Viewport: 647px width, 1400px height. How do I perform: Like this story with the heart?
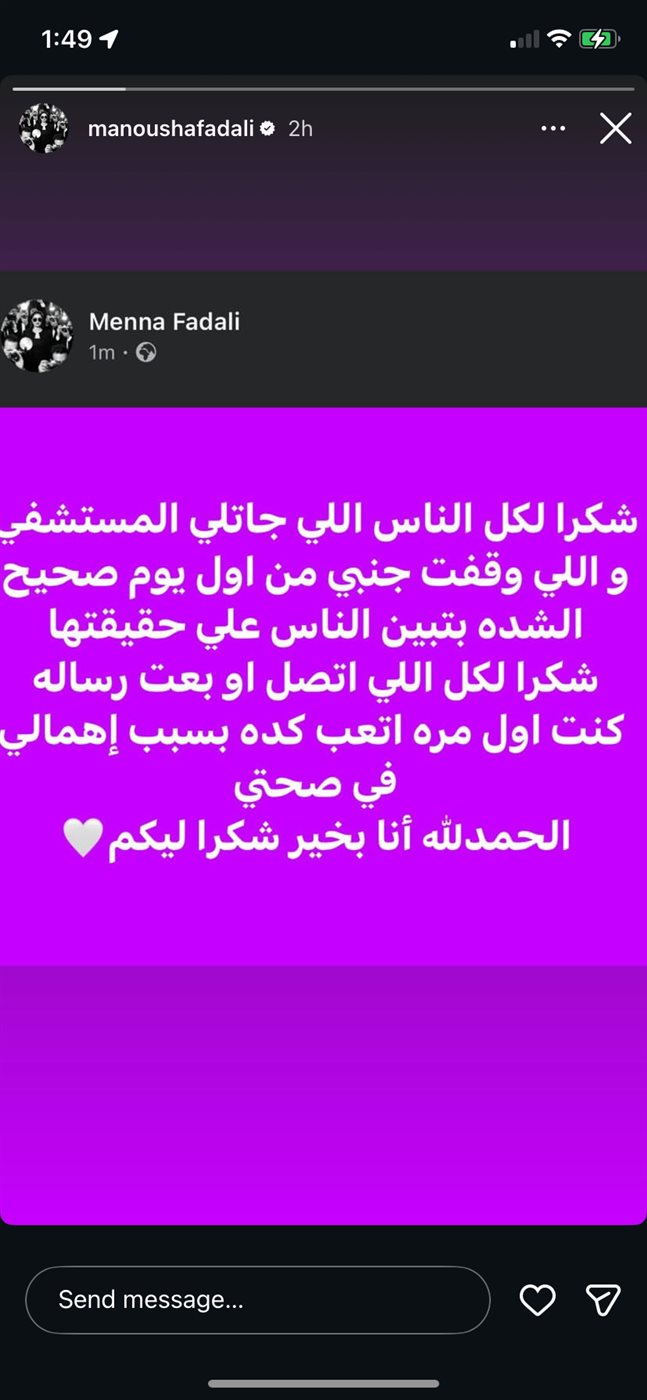538,1300
